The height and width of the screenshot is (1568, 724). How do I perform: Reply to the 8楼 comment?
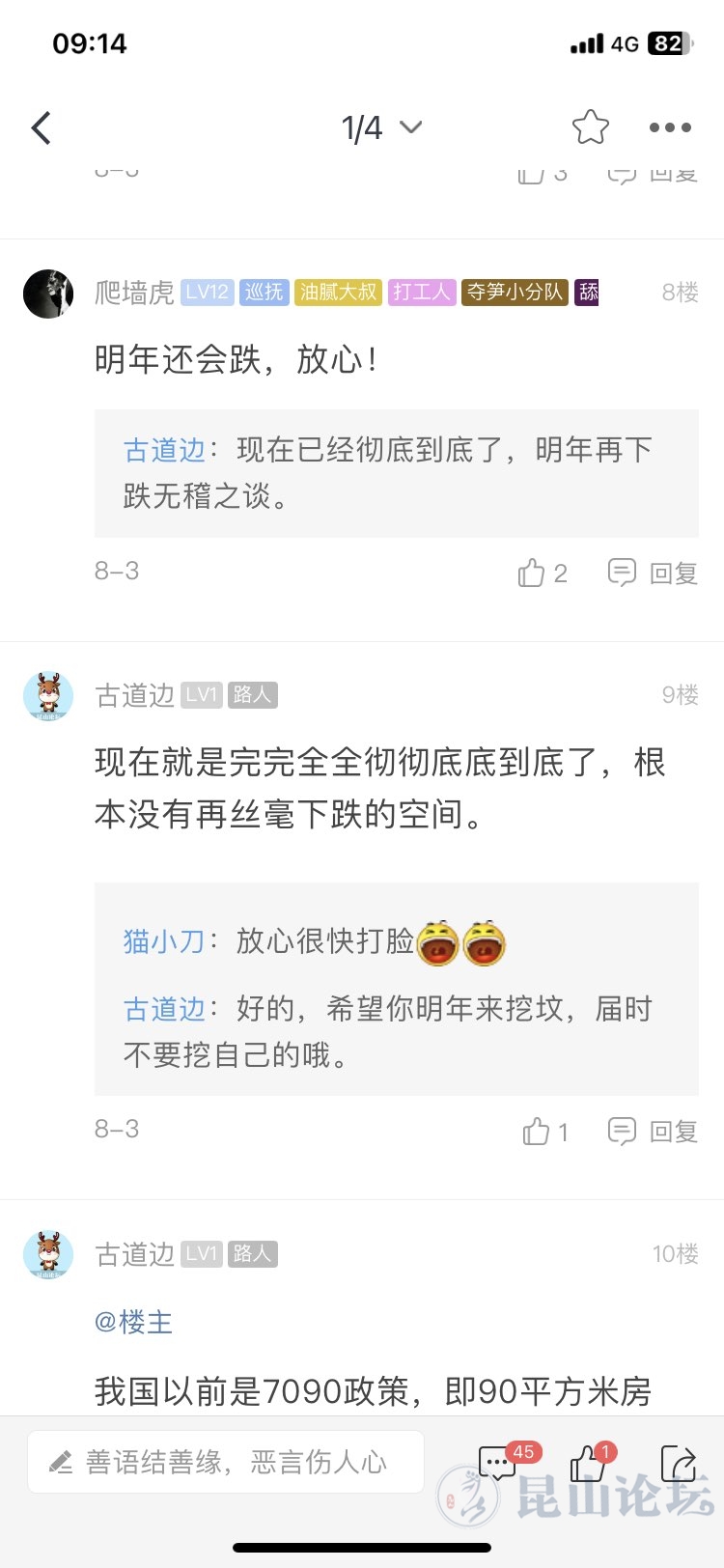click(653, 574)
